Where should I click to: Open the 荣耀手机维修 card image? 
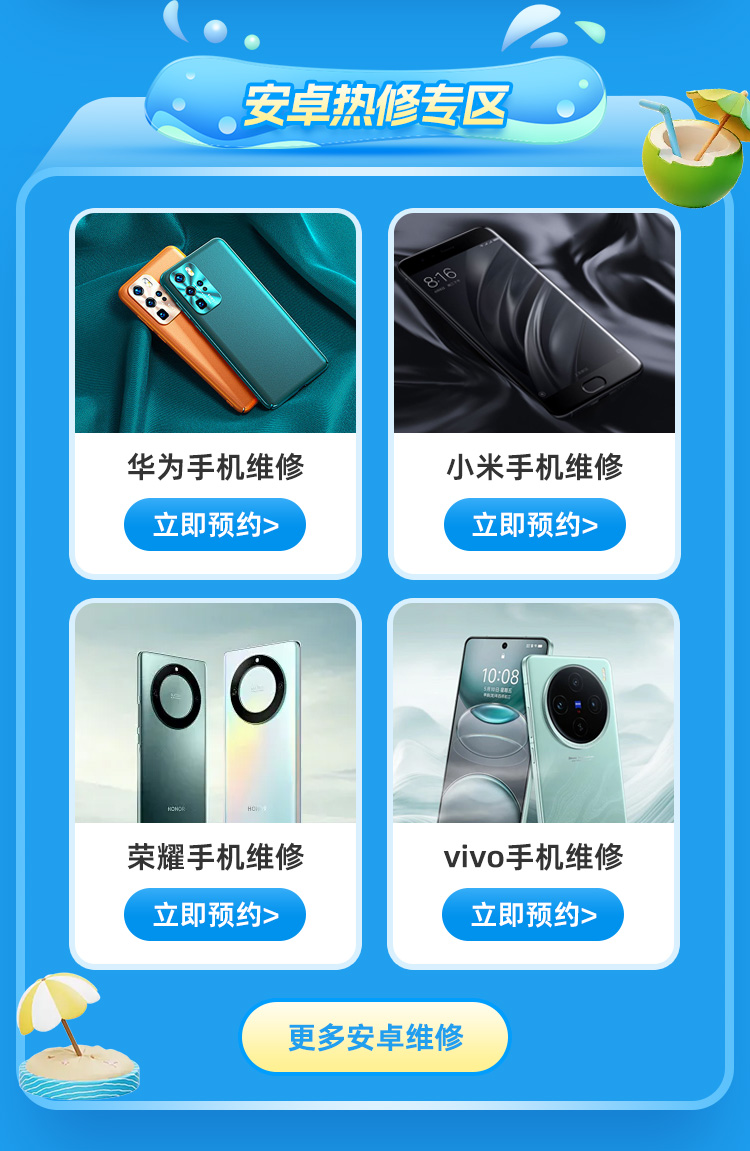(215, 713)
